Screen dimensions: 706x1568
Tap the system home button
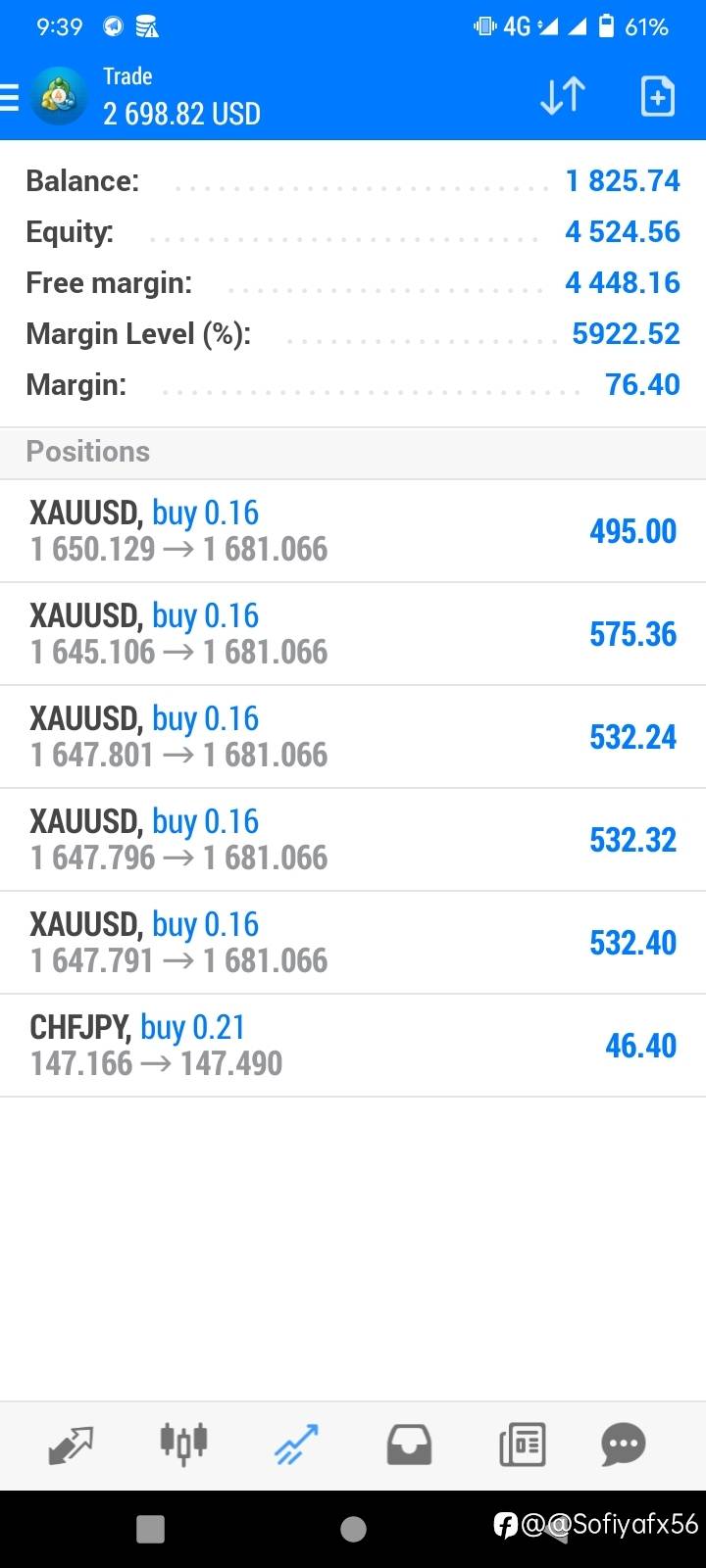pyautogui.click(x=353, y=1529)
